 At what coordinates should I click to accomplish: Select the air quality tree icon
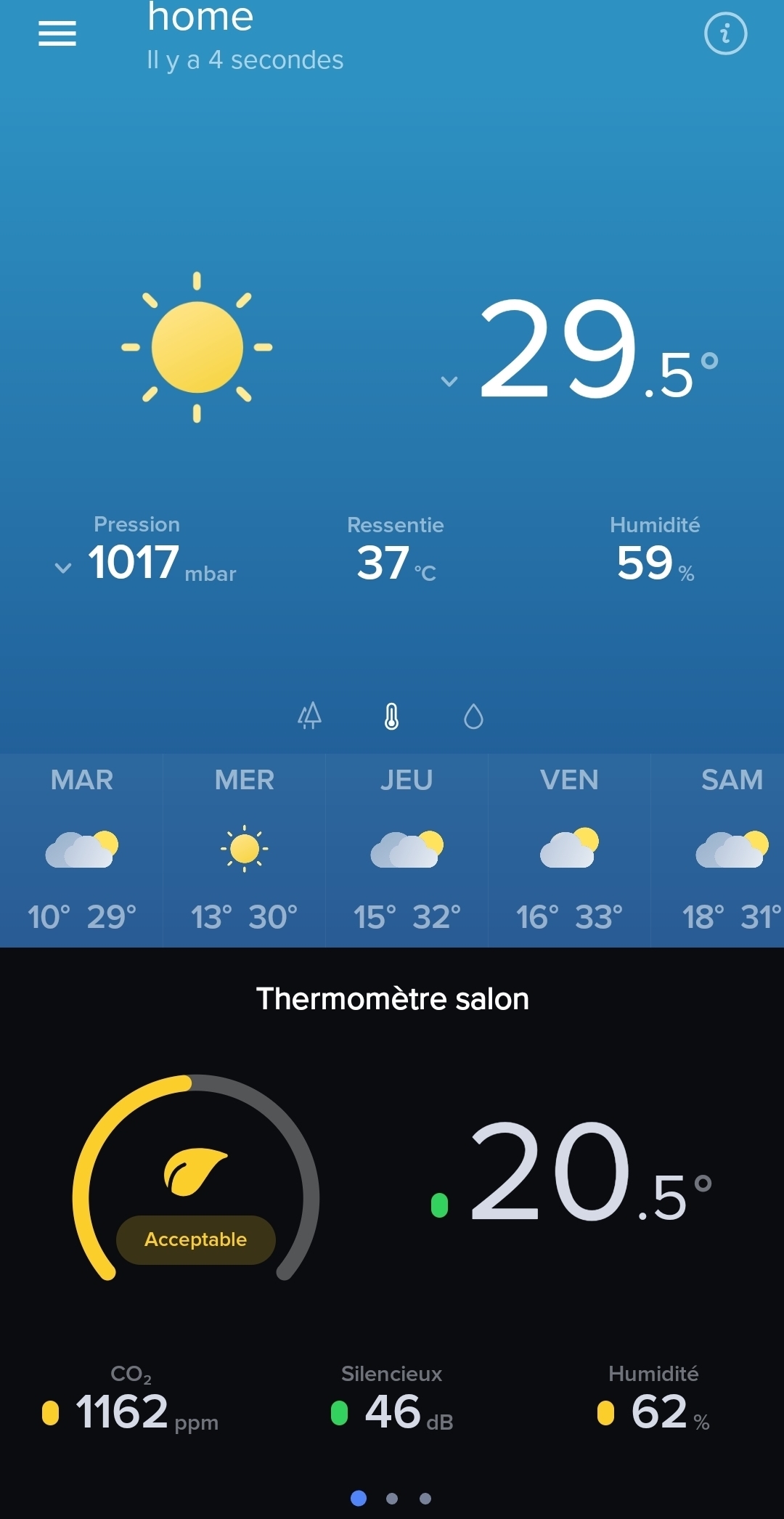pyautogui.click(x=310, y=716)
